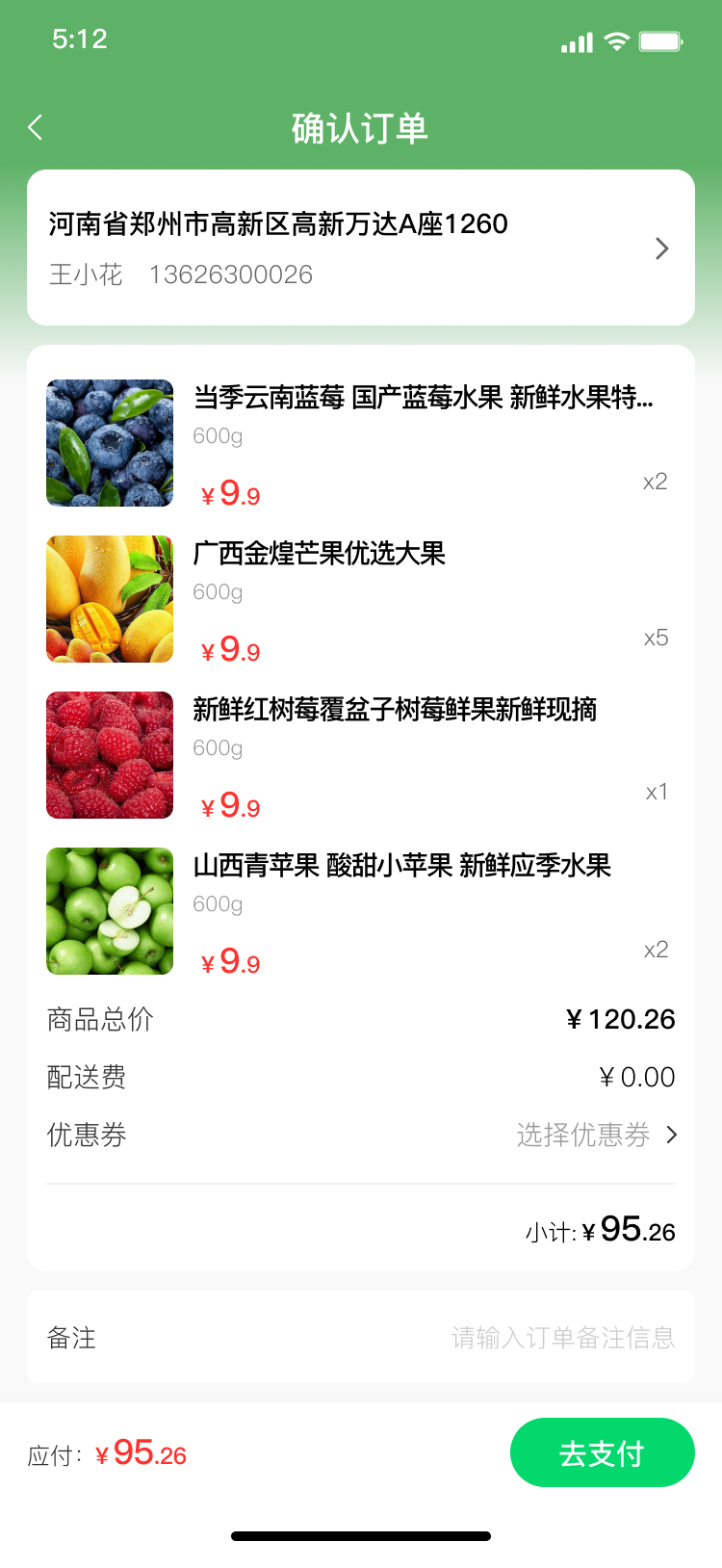Viewport: 722px width, 1568px height.
Task: Tap 去支付 to pay for the order
Action: [x=602, y=1452]
